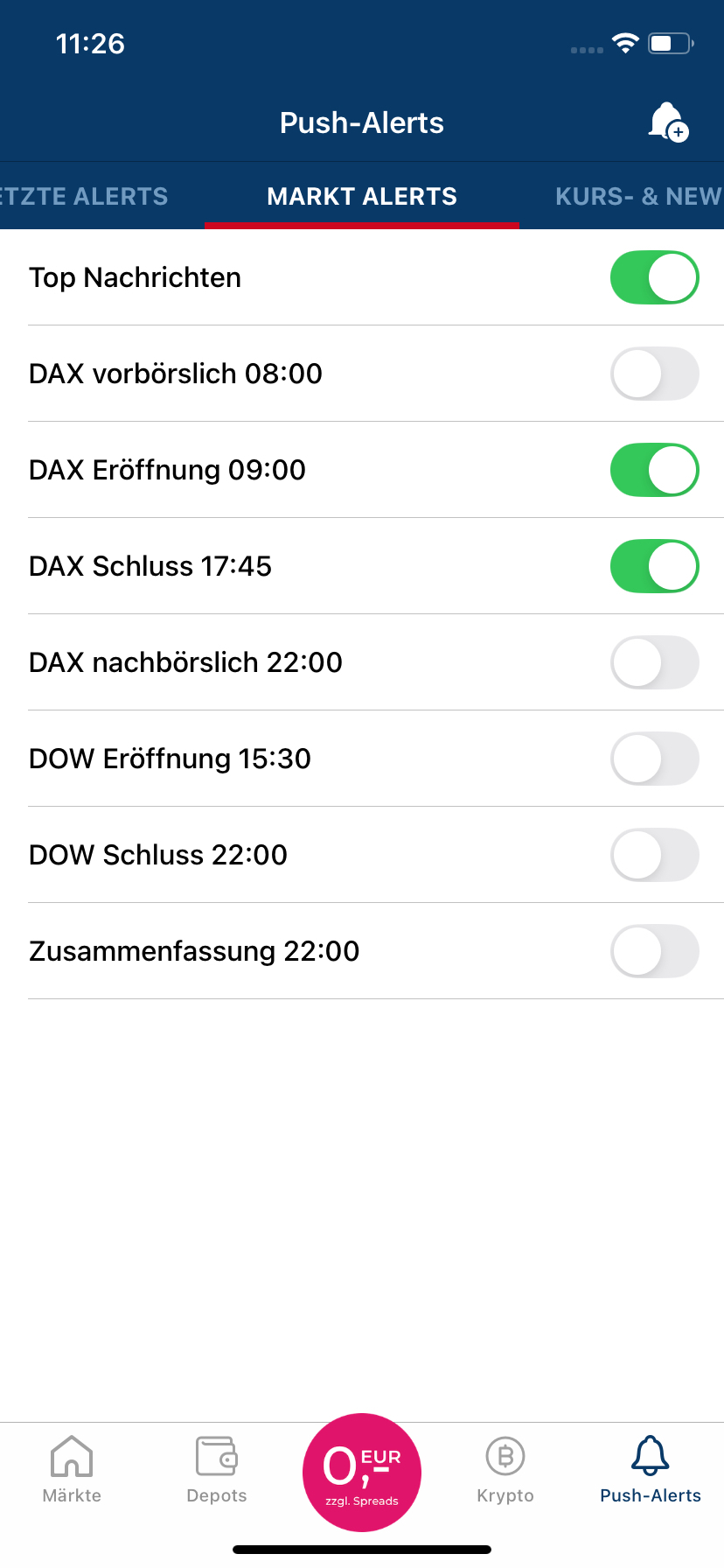Image resolution: width=724 pixels, height=1568 pixels.
Task: Switch to the Kurs- & News tab
Action: point(638,196)
